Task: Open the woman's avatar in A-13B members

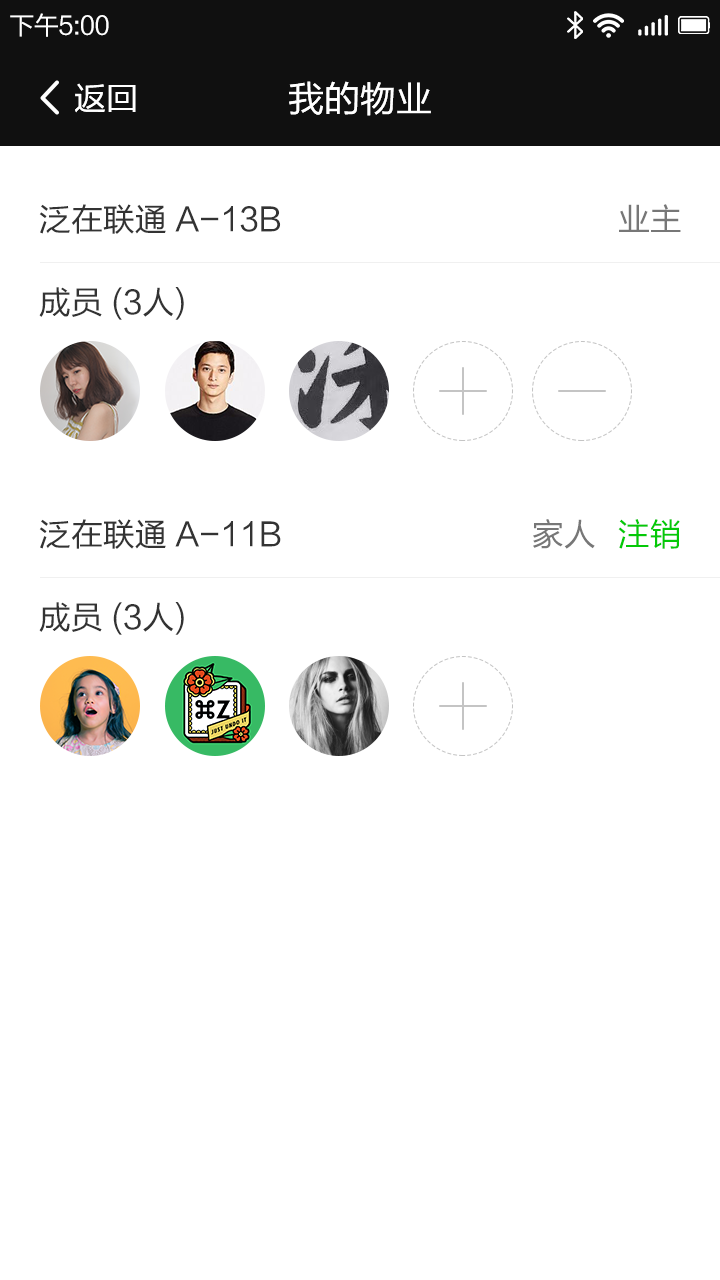Action: (90, 391)
